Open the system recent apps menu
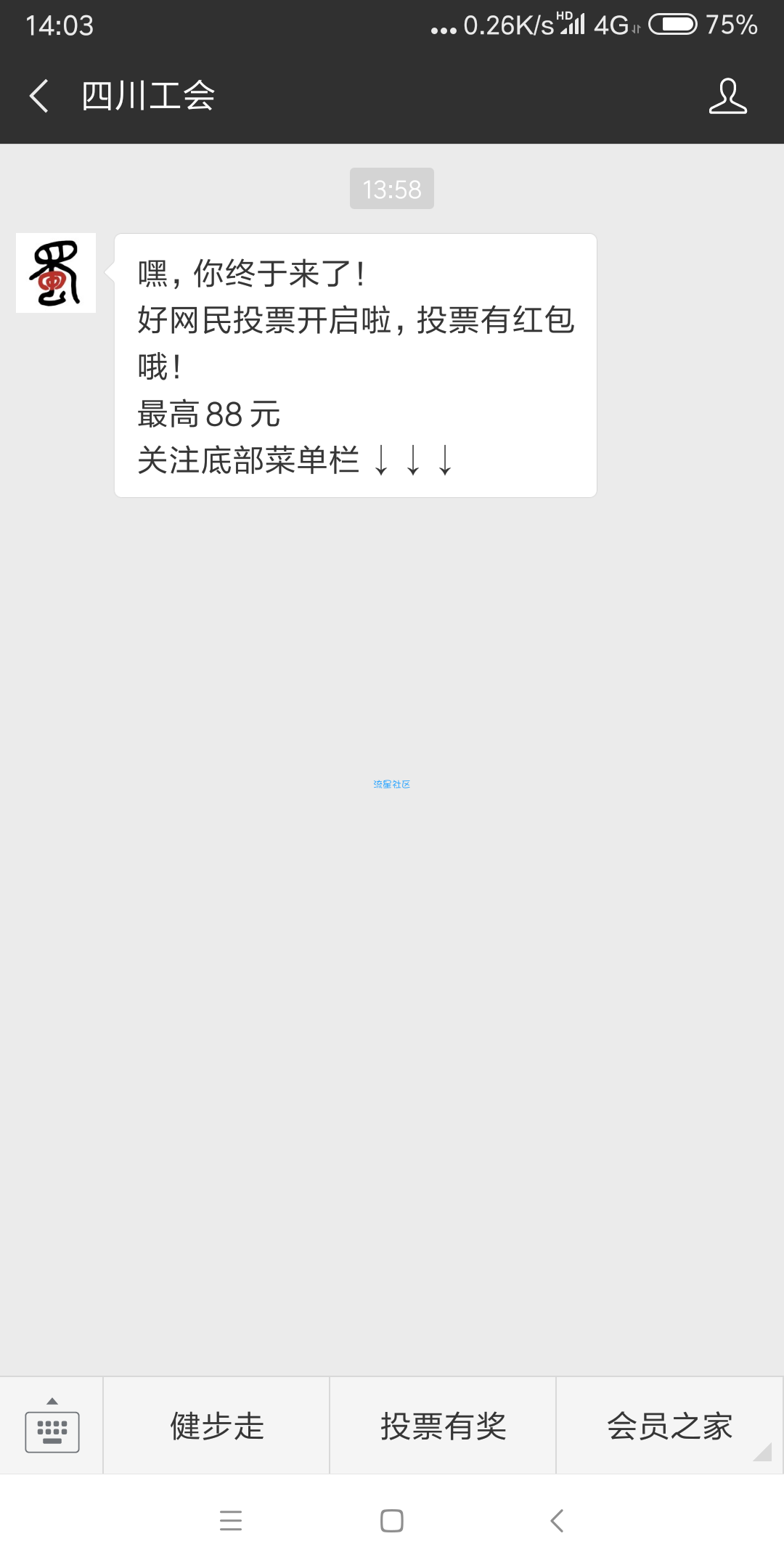Image resolution: width=784 pixels, height=1568 pixels. click(x=231, y=1520)
